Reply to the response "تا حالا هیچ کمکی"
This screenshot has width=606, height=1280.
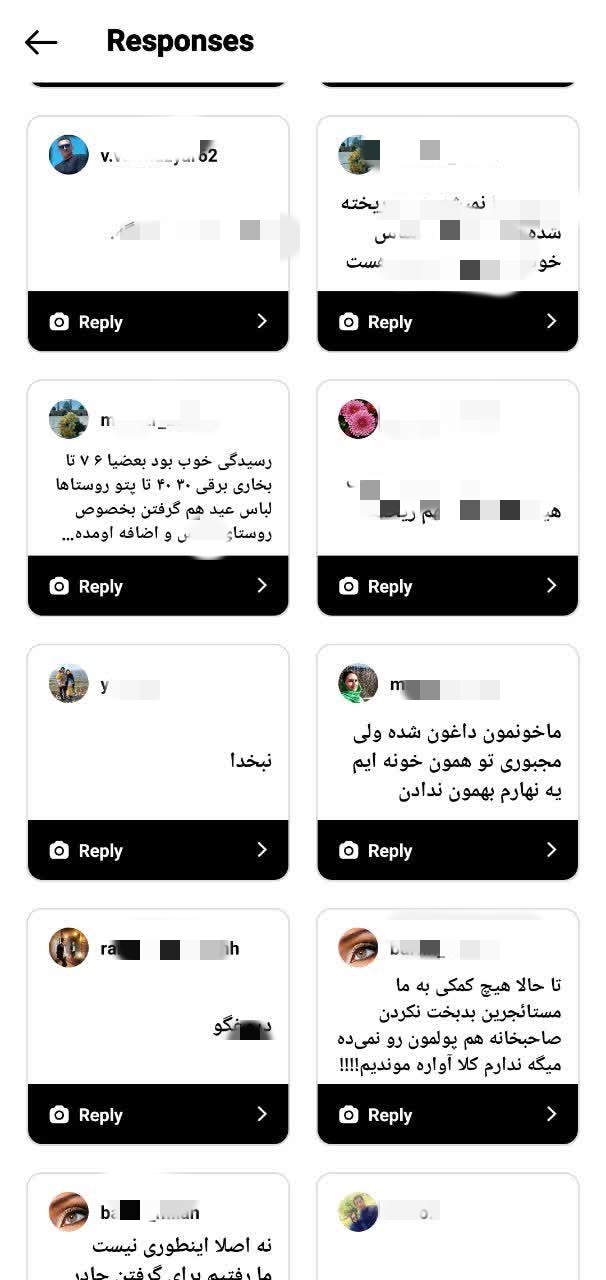pyautogui.click(x=447, y=1114)
